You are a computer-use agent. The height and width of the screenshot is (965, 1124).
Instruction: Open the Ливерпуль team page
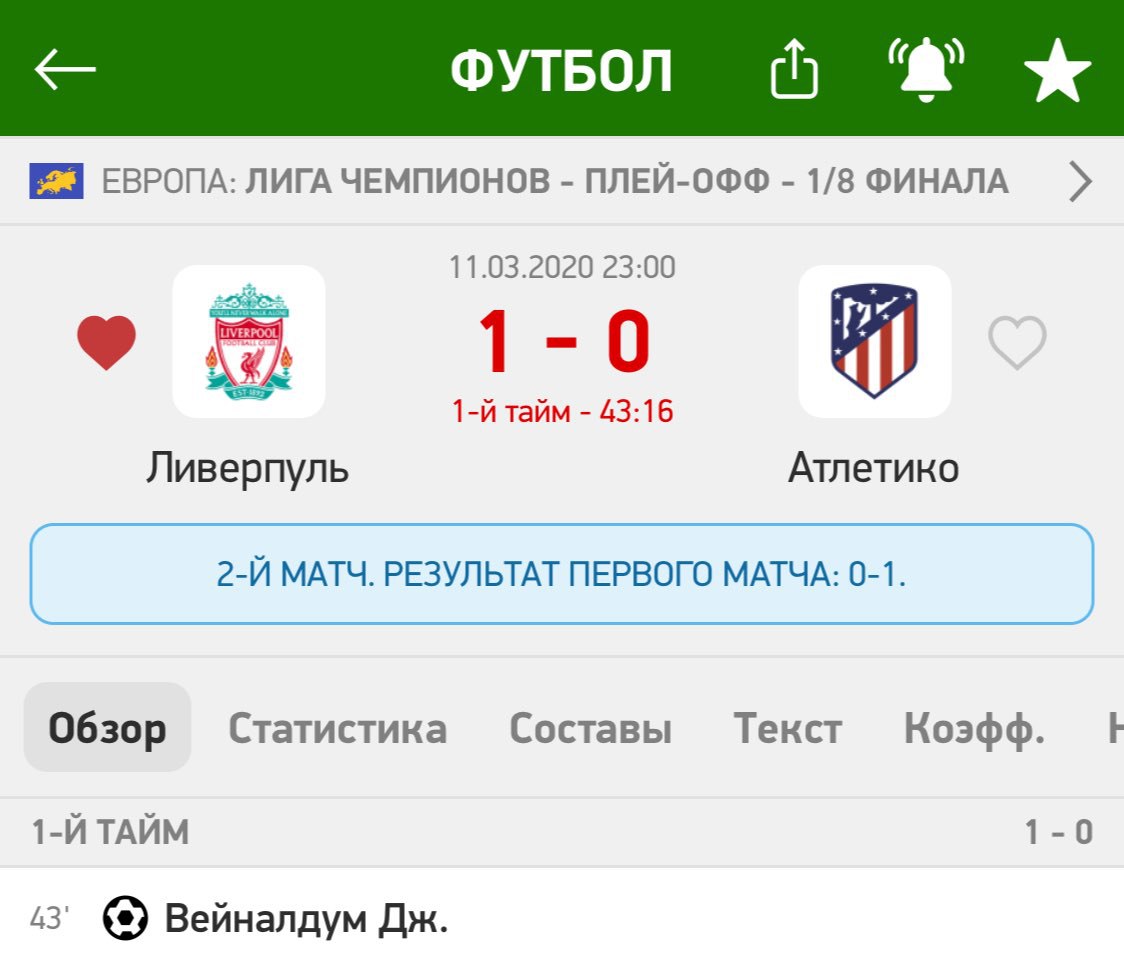[x=248, y=342]
